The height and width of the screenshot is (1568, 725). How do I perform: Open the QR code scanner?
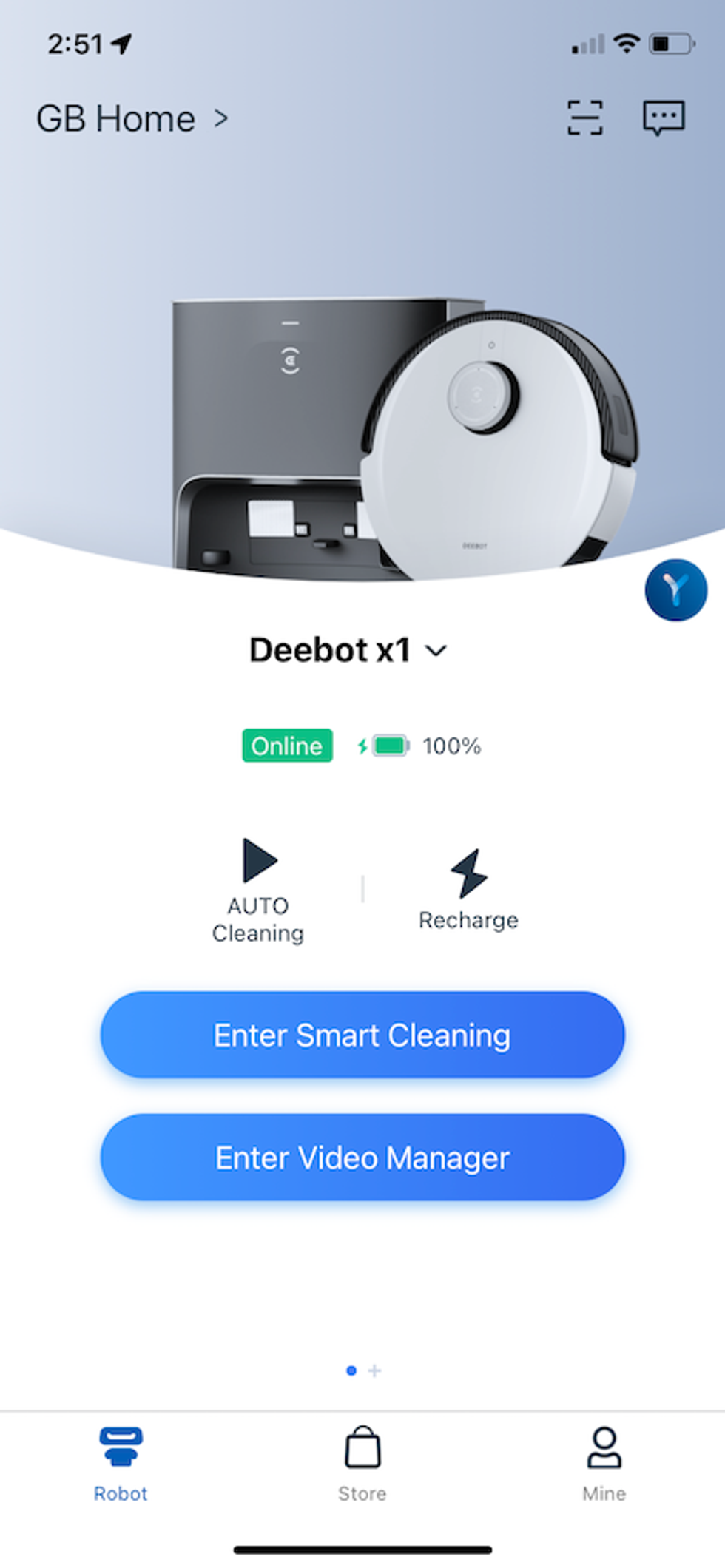click(584, 118)
